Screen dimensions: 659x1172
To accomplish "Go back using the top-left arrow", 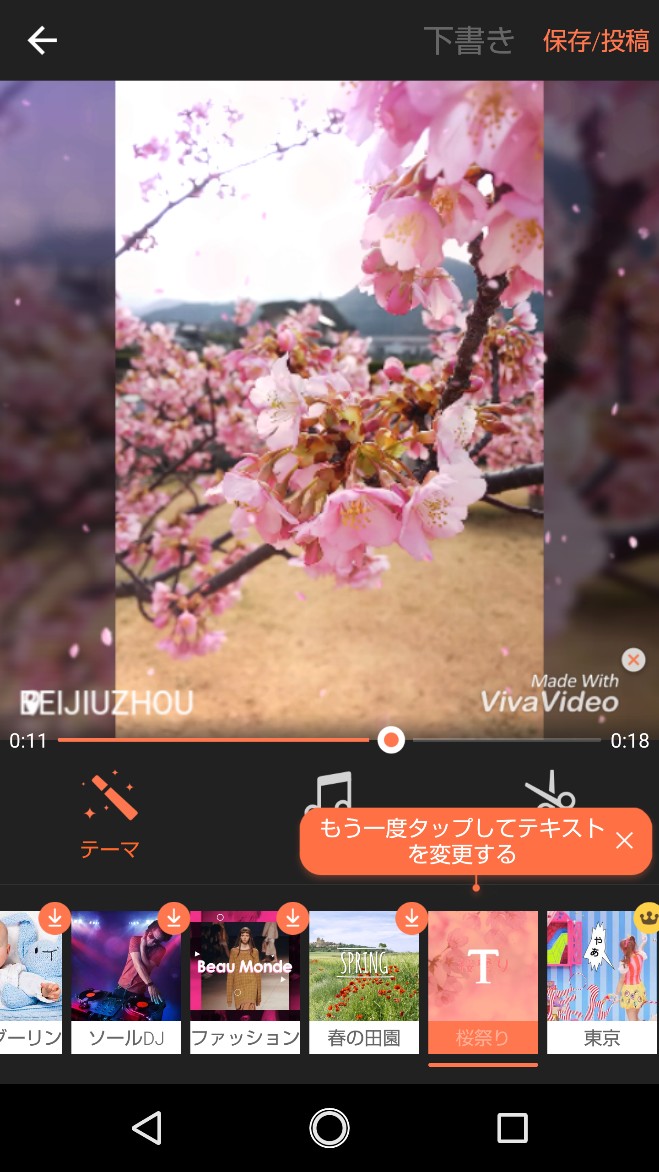I will click(42, 41).
